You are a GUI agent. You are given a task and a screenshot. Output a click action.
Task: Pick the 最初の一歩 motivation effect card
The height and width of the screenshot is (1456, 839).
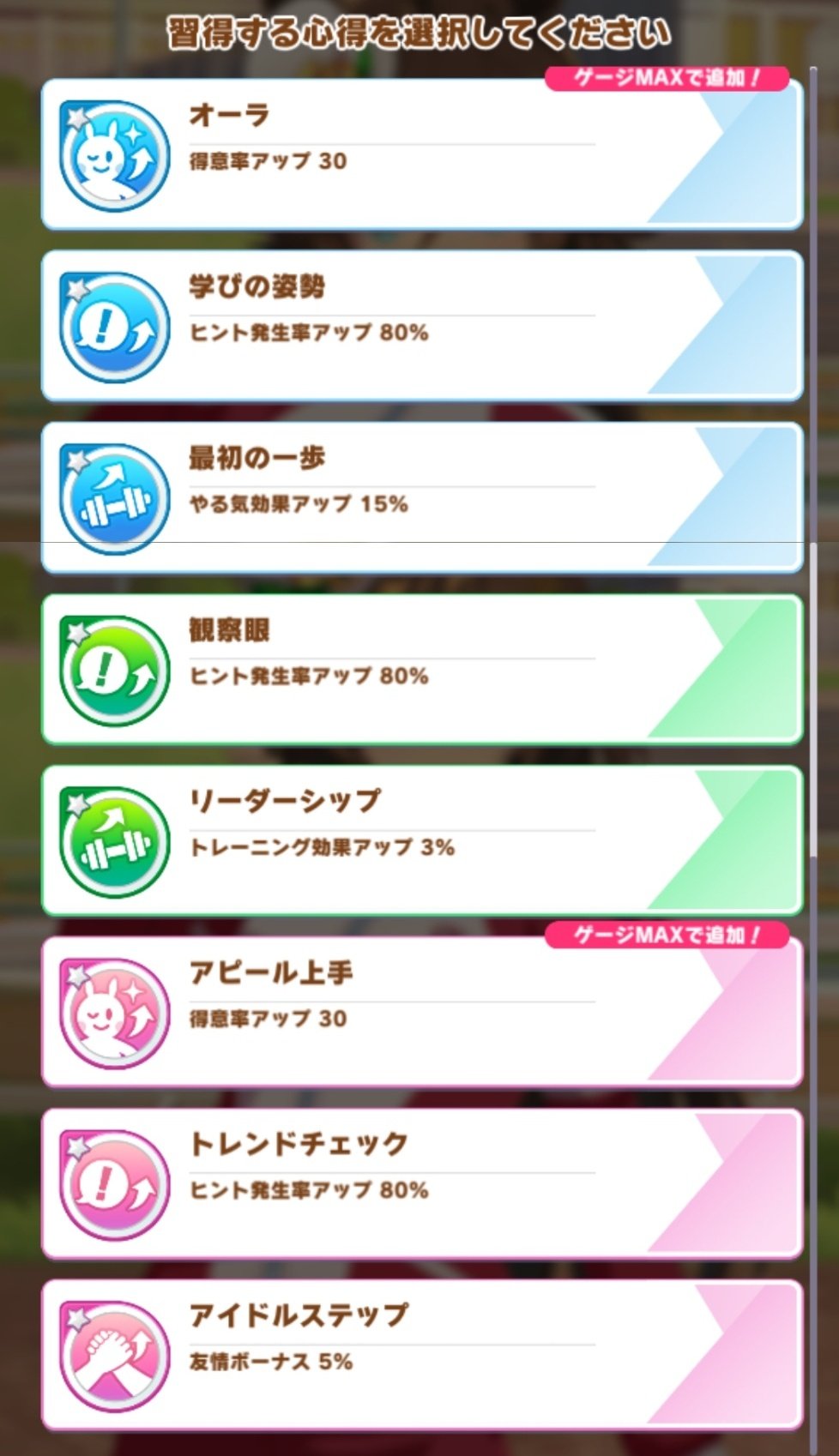[420, 497]
